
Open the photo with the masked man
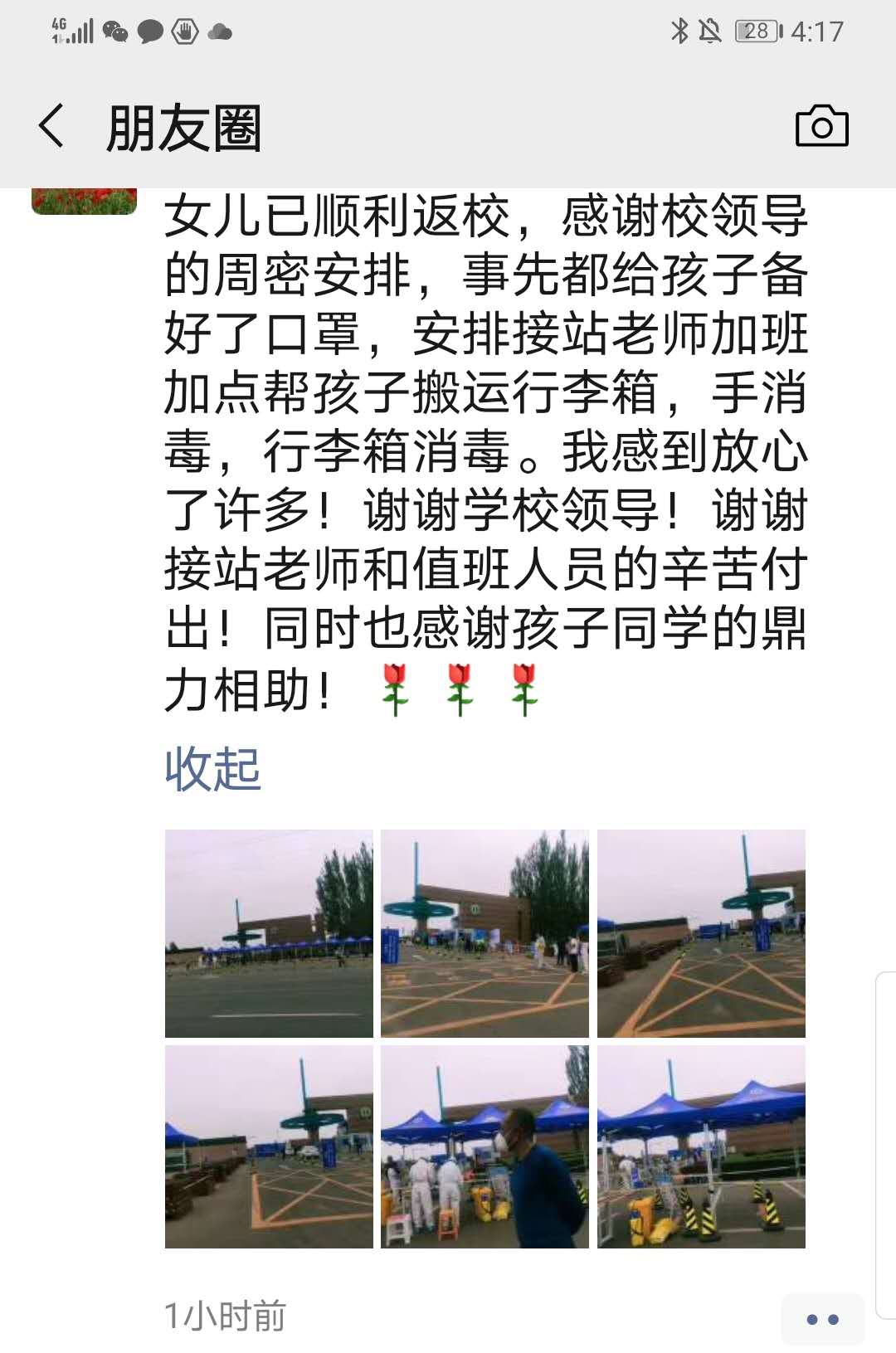pyautogui.click(x=485, y=1146)
